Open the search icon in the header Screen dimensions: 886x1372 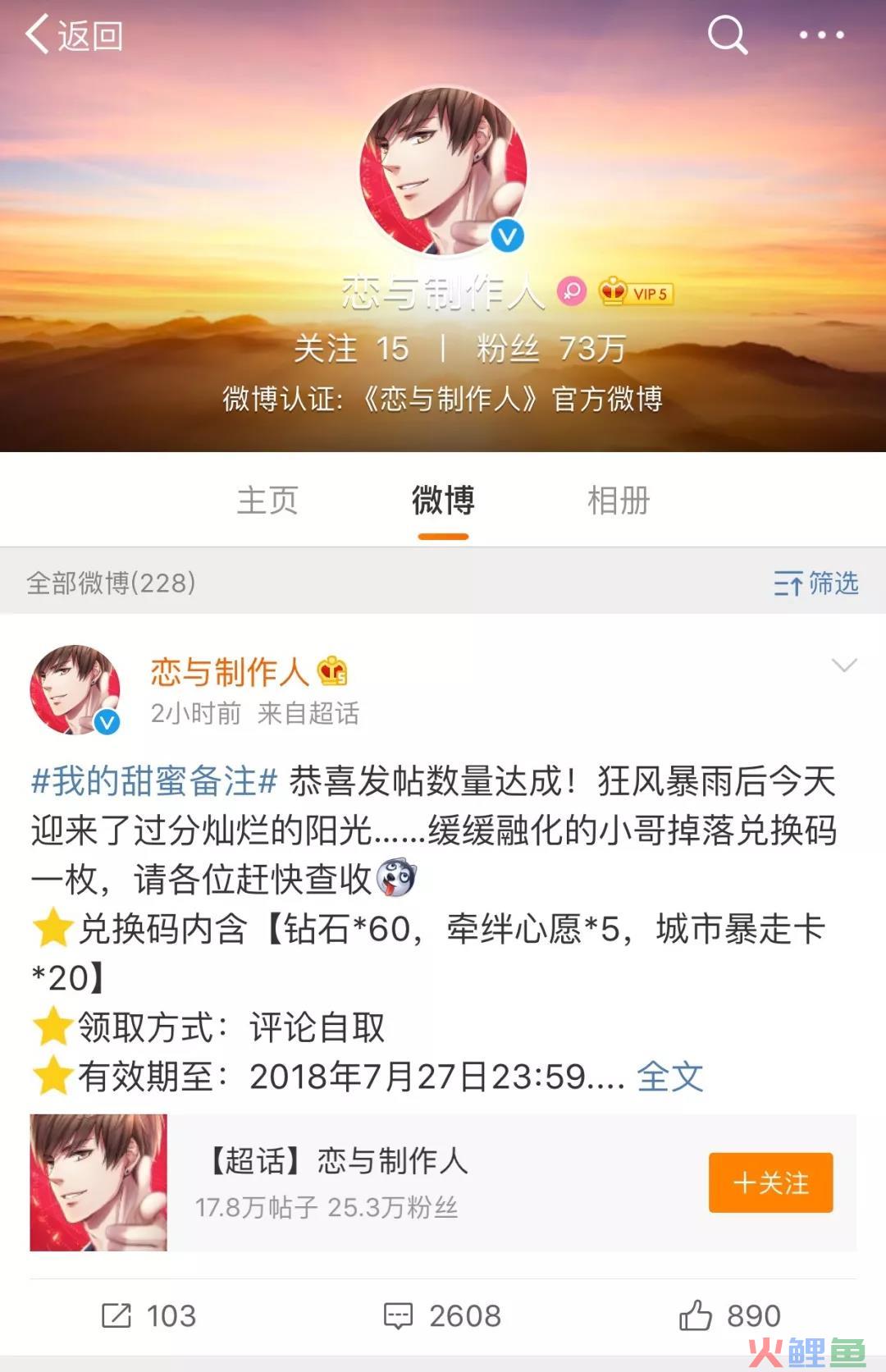click(x=727, y=35)
